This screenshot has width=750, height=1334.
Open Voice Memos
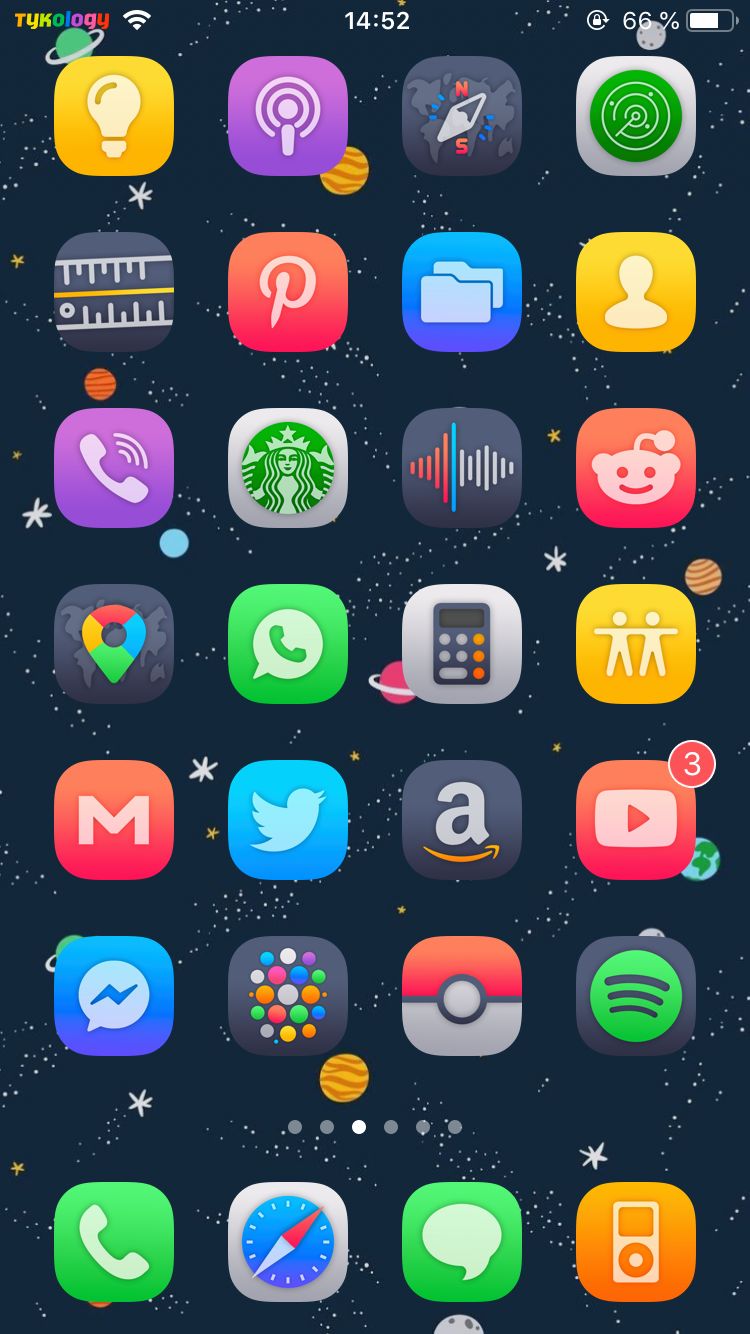coord(462,468)
